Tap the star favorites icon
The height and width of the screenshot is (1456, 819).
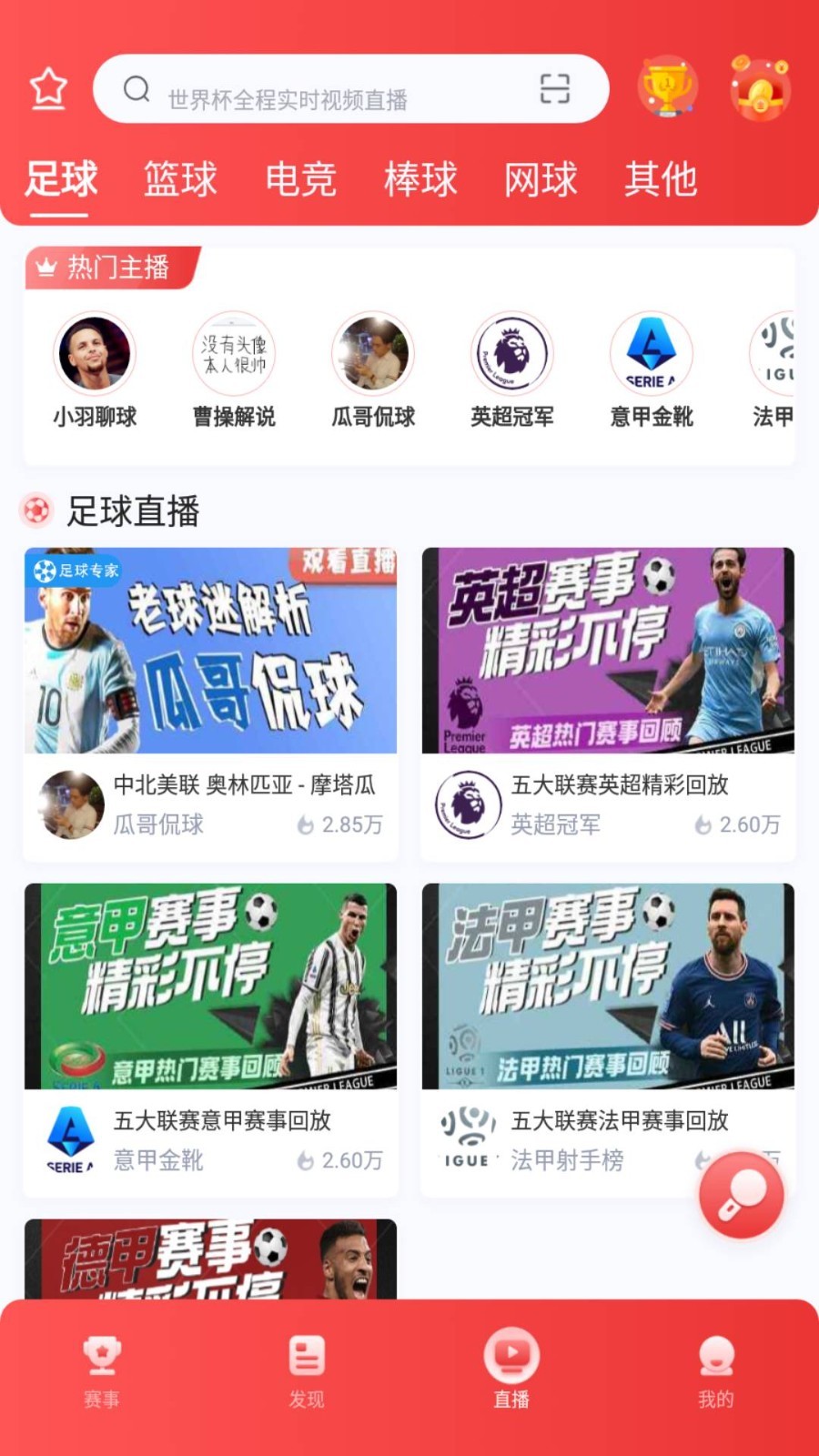(x=48, y=89)
